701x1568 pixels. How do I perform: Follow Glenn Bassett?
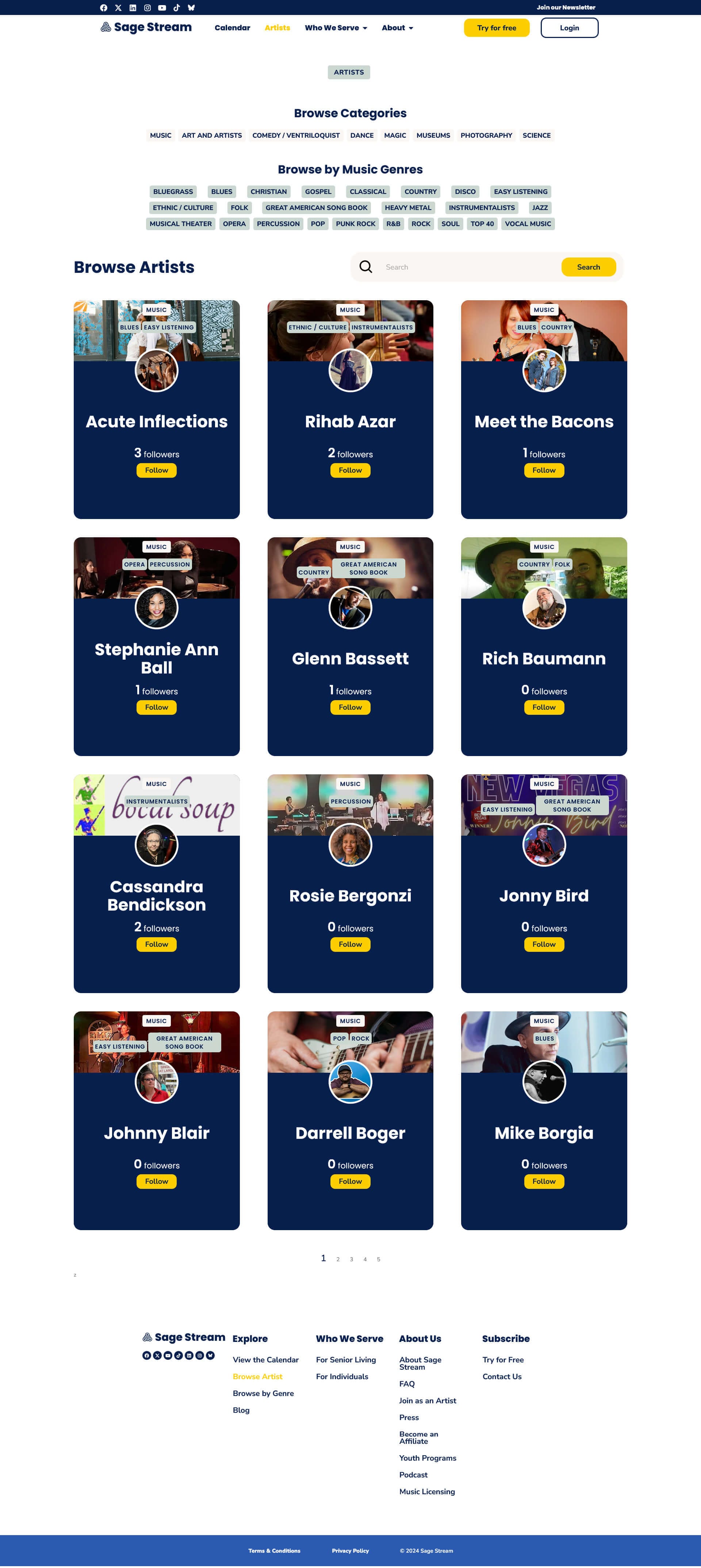(350, 707)
